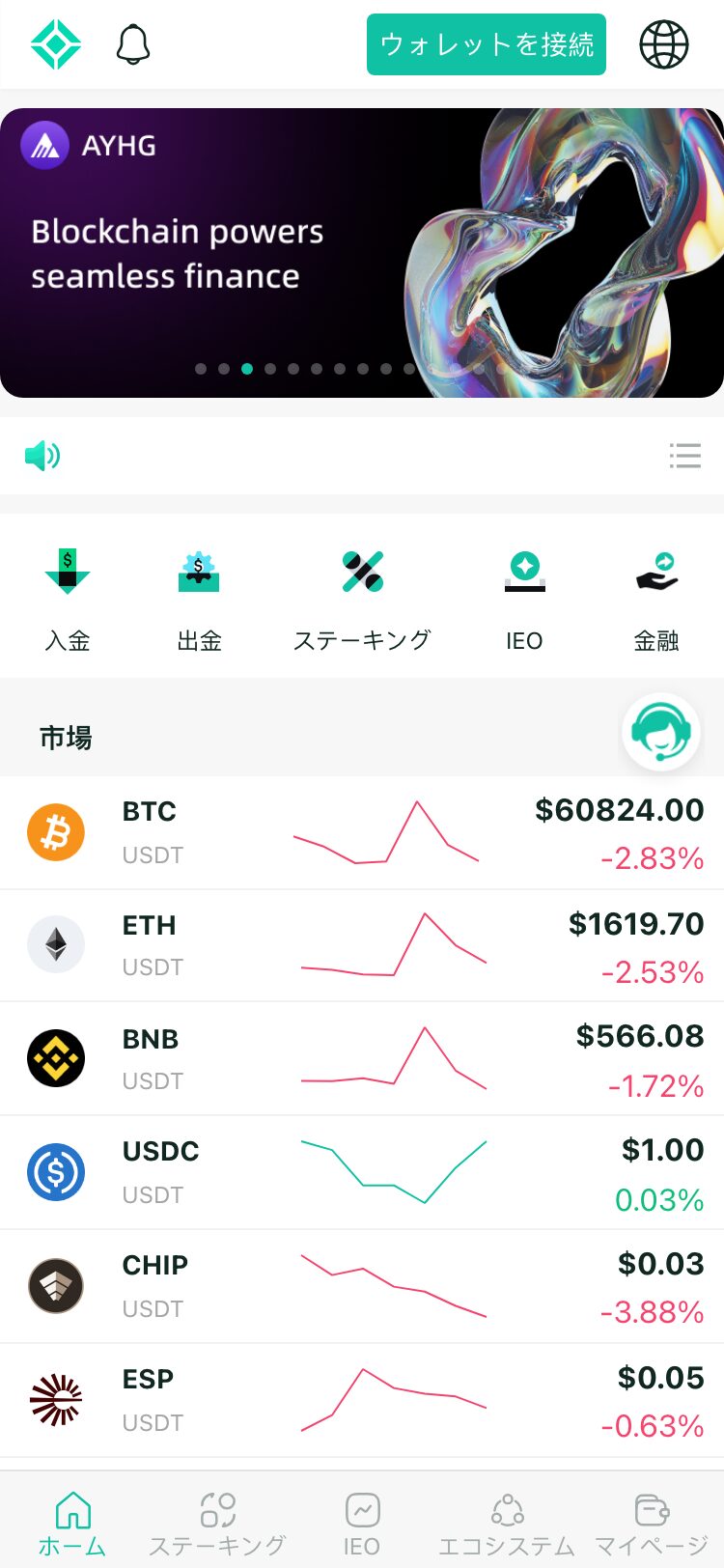724x1568 pixels.
Task: Open the 金融 finance shortcut
Action: click(x=656, y=599)
